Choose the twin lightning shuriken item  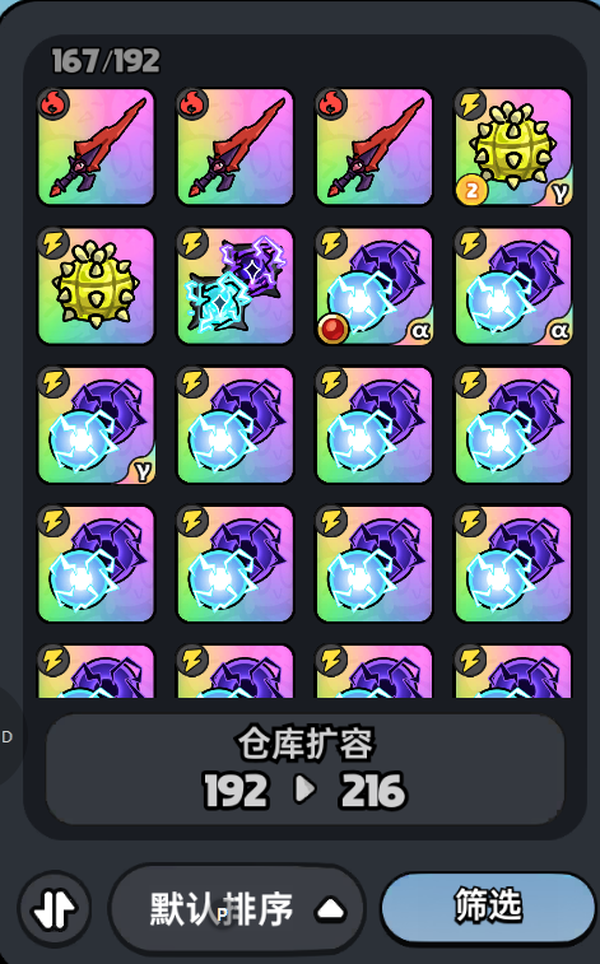[x=235, y=286]
